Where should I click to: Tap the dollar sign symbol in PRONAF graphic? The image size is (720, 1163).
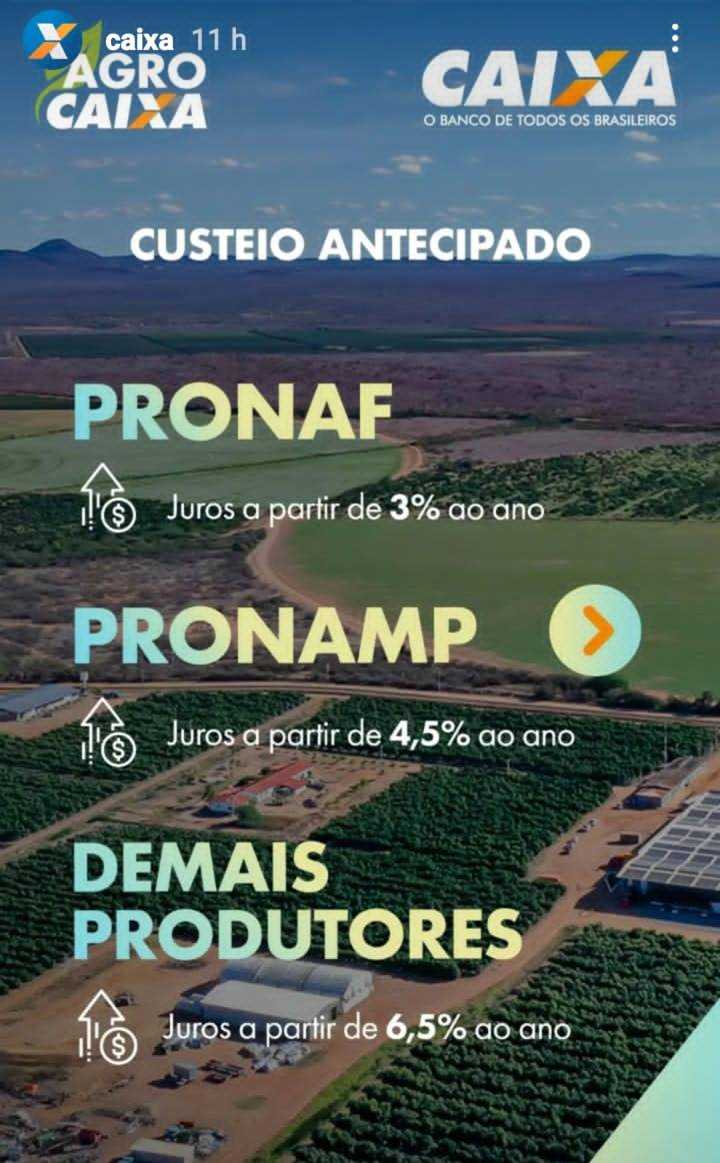coord(120,516)
